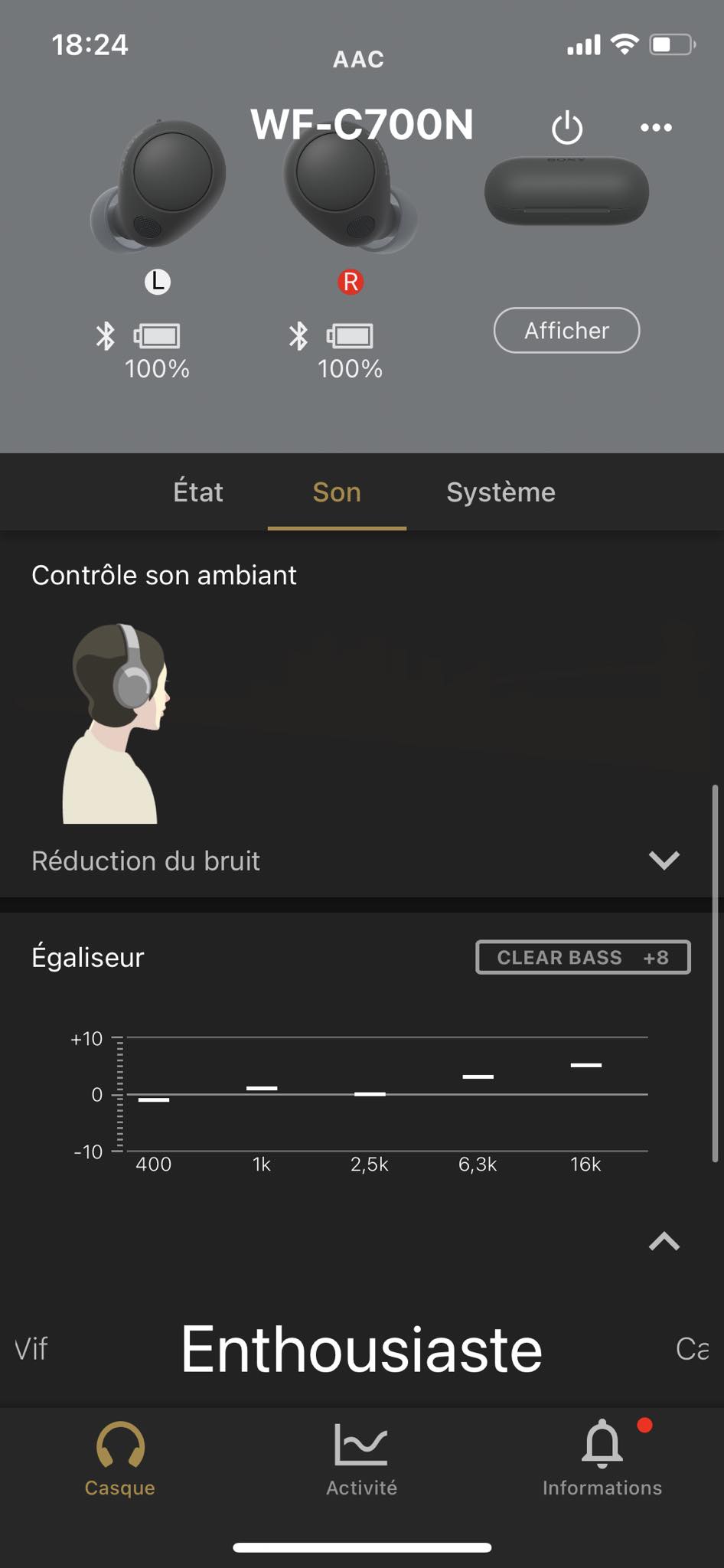Viewport: 724px width, 1568px height.
Task: Switch to the Système tab
Action: pos(501,492)
